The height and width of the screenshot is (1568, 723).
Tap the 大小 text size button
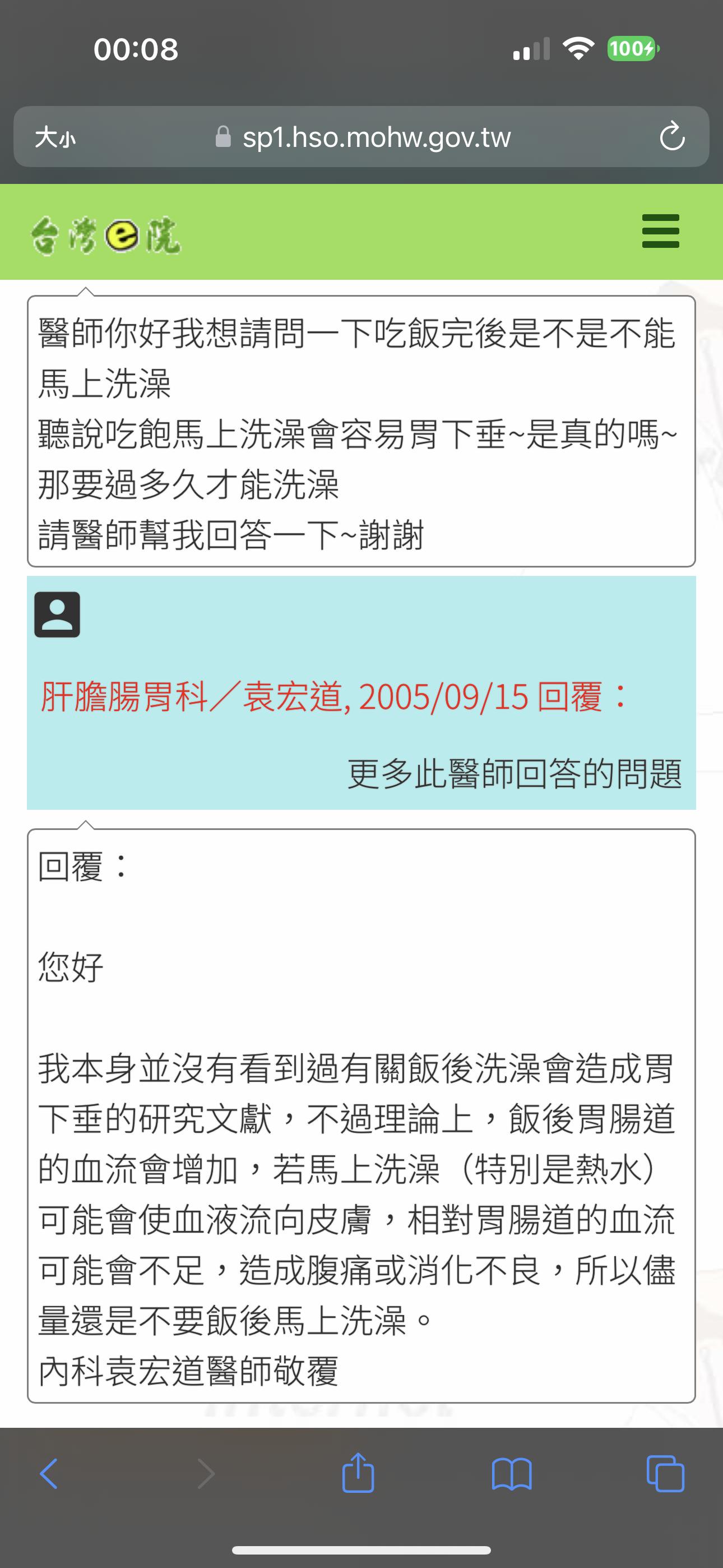55,137
